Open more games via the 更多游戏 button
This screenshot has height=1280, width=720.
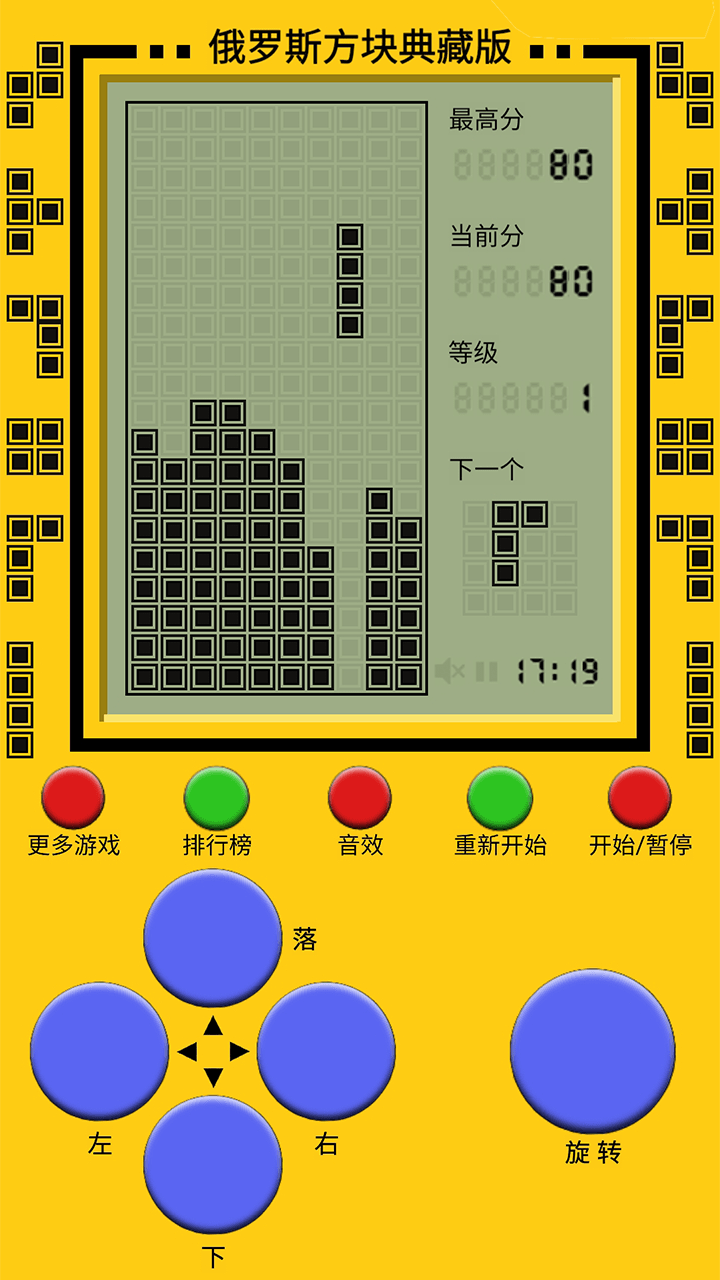(x=73, y=798)
